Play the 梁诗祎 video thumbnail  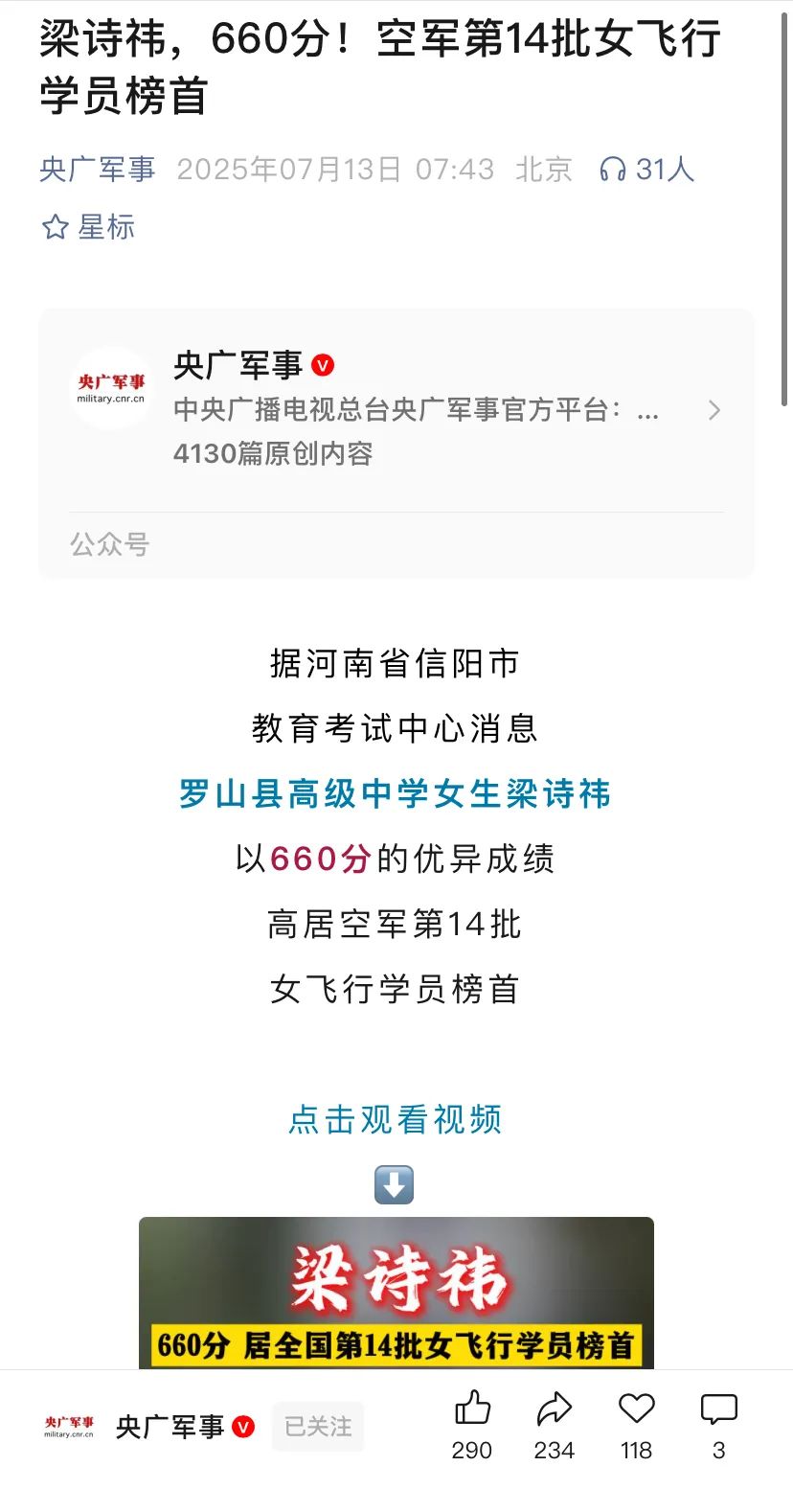coord(396,1292)
